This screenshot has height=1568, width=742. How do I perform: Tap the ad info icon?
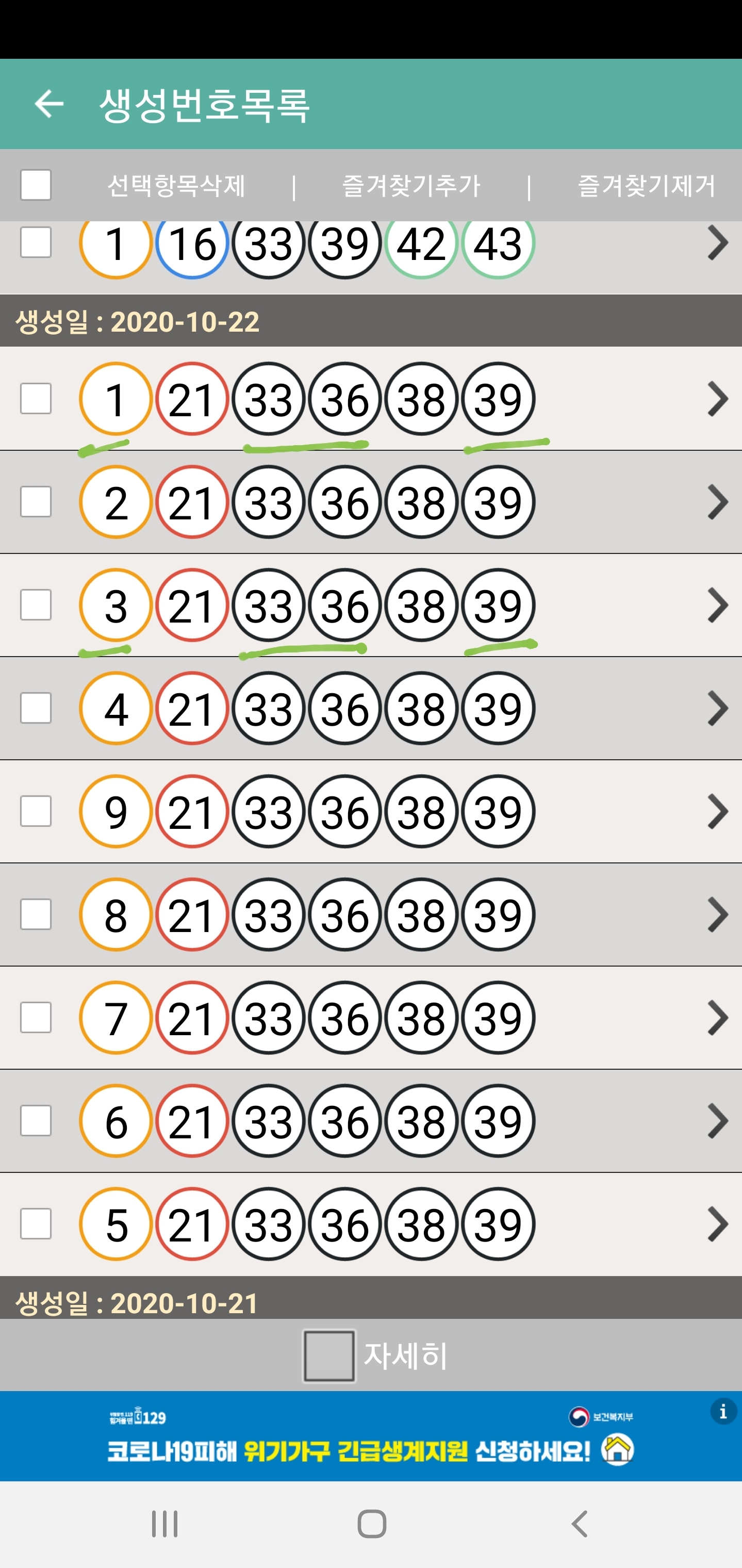click(x=723, y=1411)
